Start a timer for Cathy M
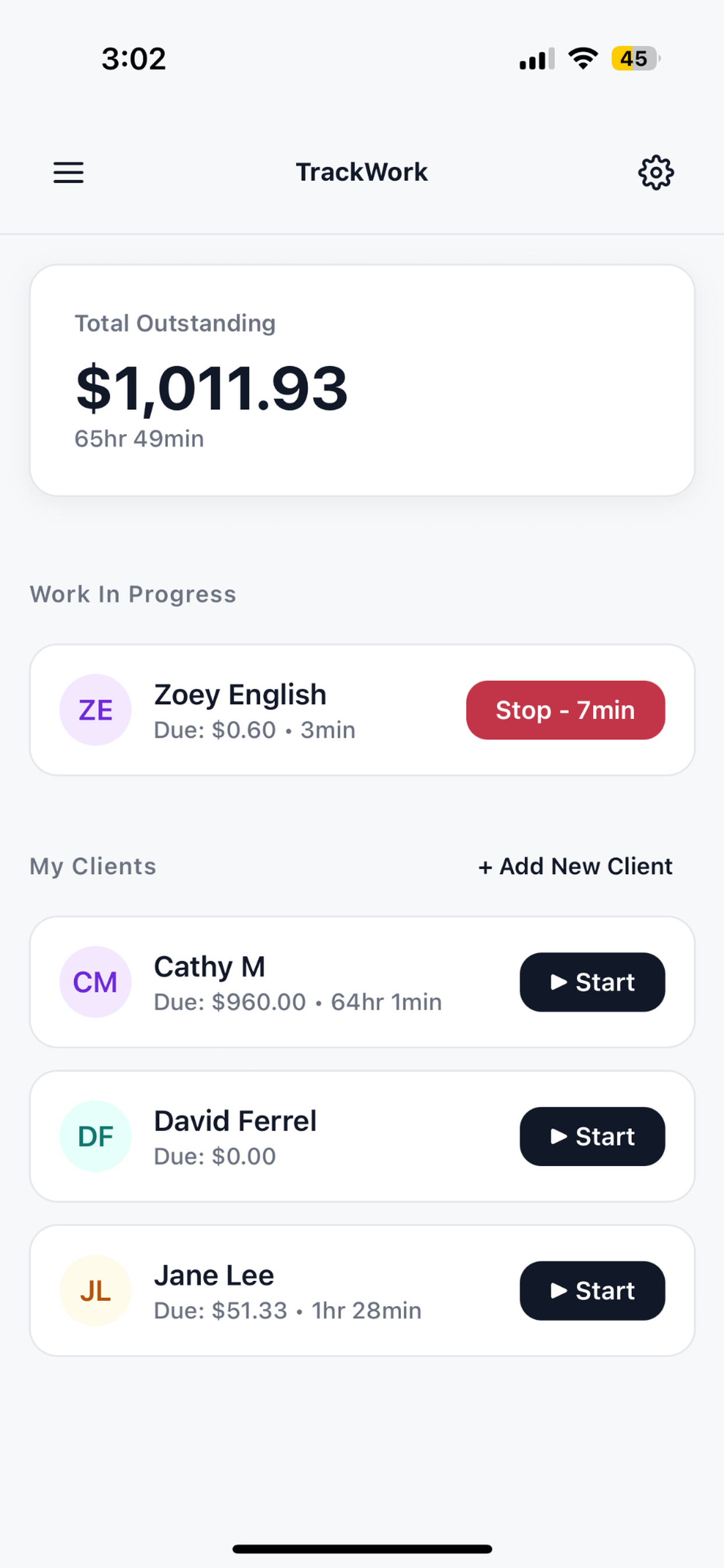 pyautogui.click(x=592, y=982)
